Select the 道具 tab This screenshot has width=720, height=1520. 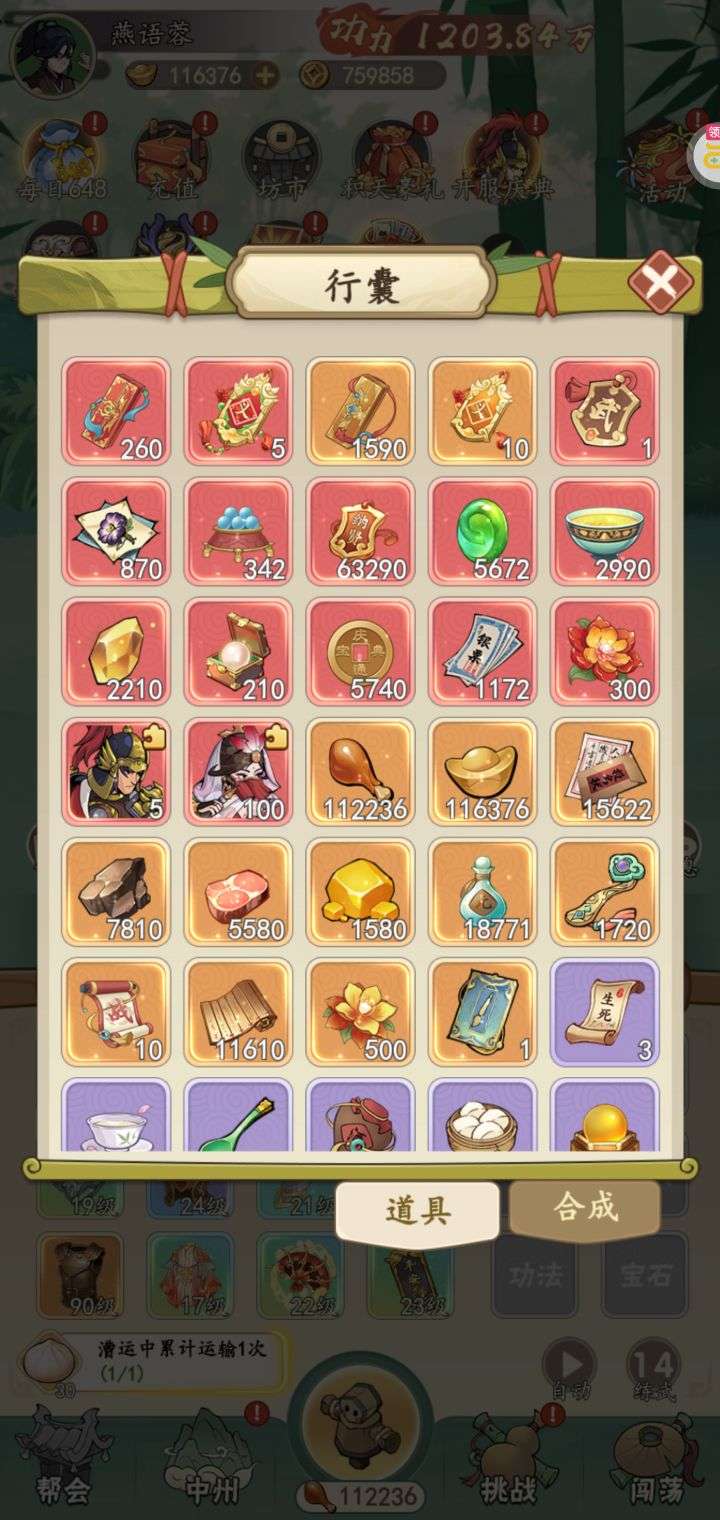pyautogui.click(x=417, y=1211)
